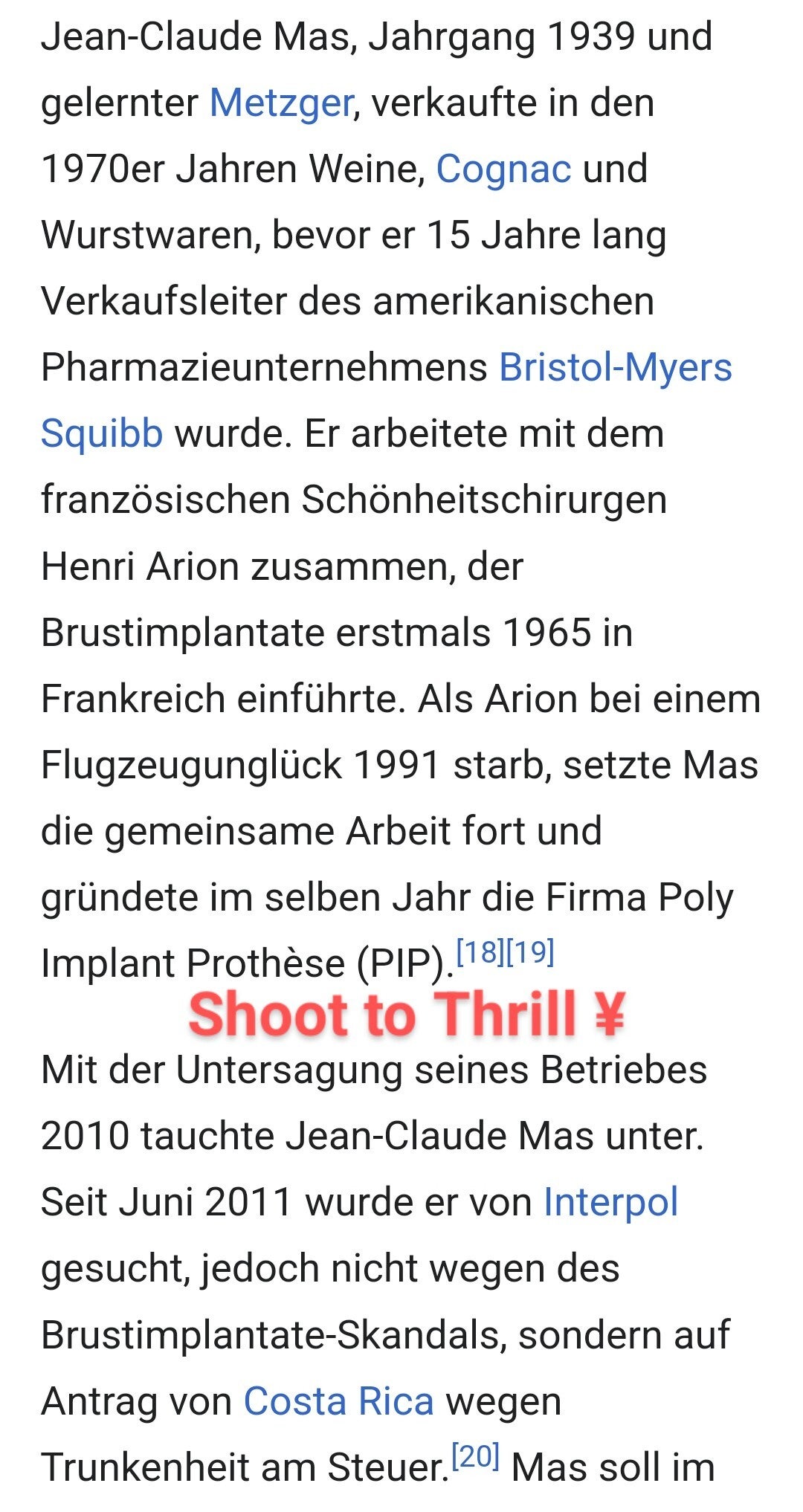
Task: Open the Metzger link
Action: (x=280, y=103)
